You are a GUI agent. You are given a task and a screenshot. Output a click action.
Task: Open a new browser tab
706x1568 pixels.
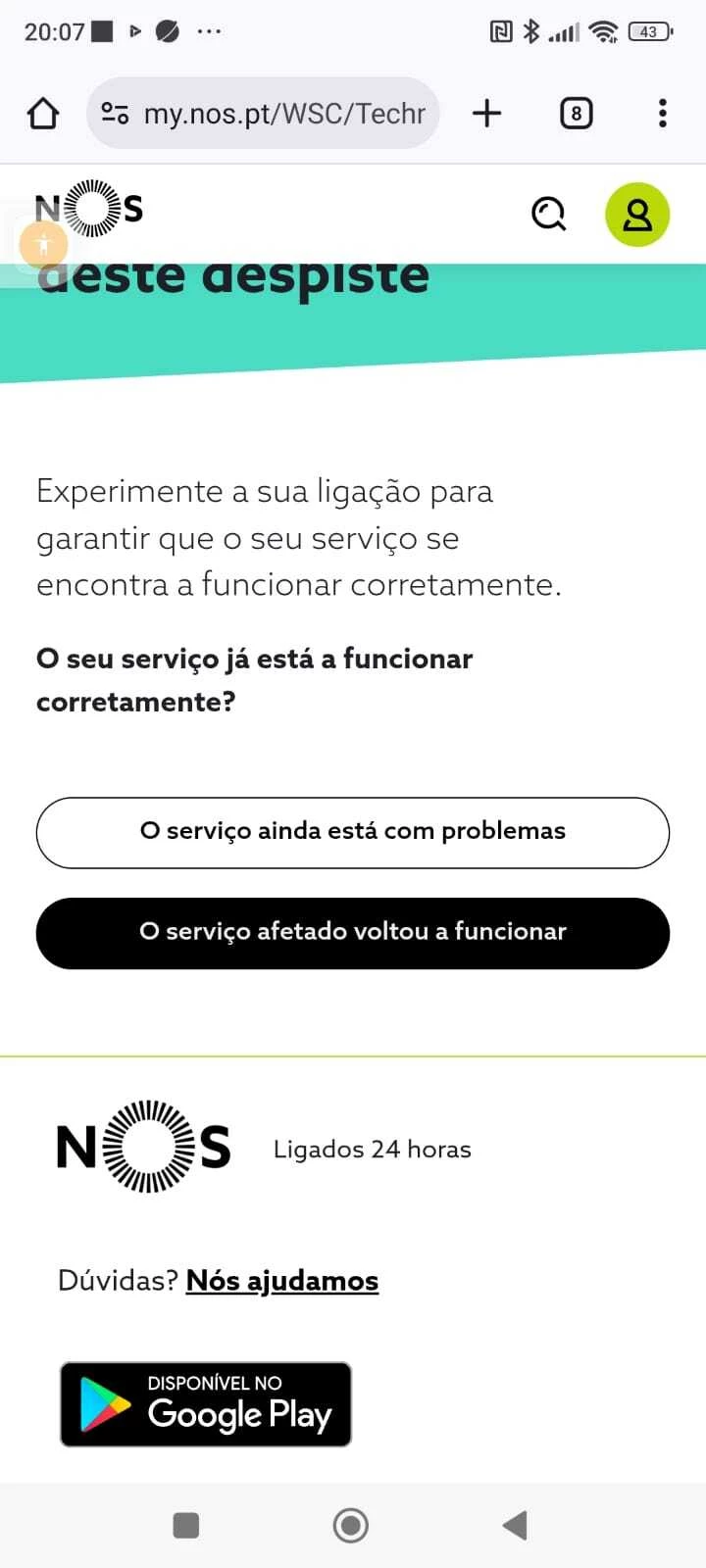[x=486, y=114]
